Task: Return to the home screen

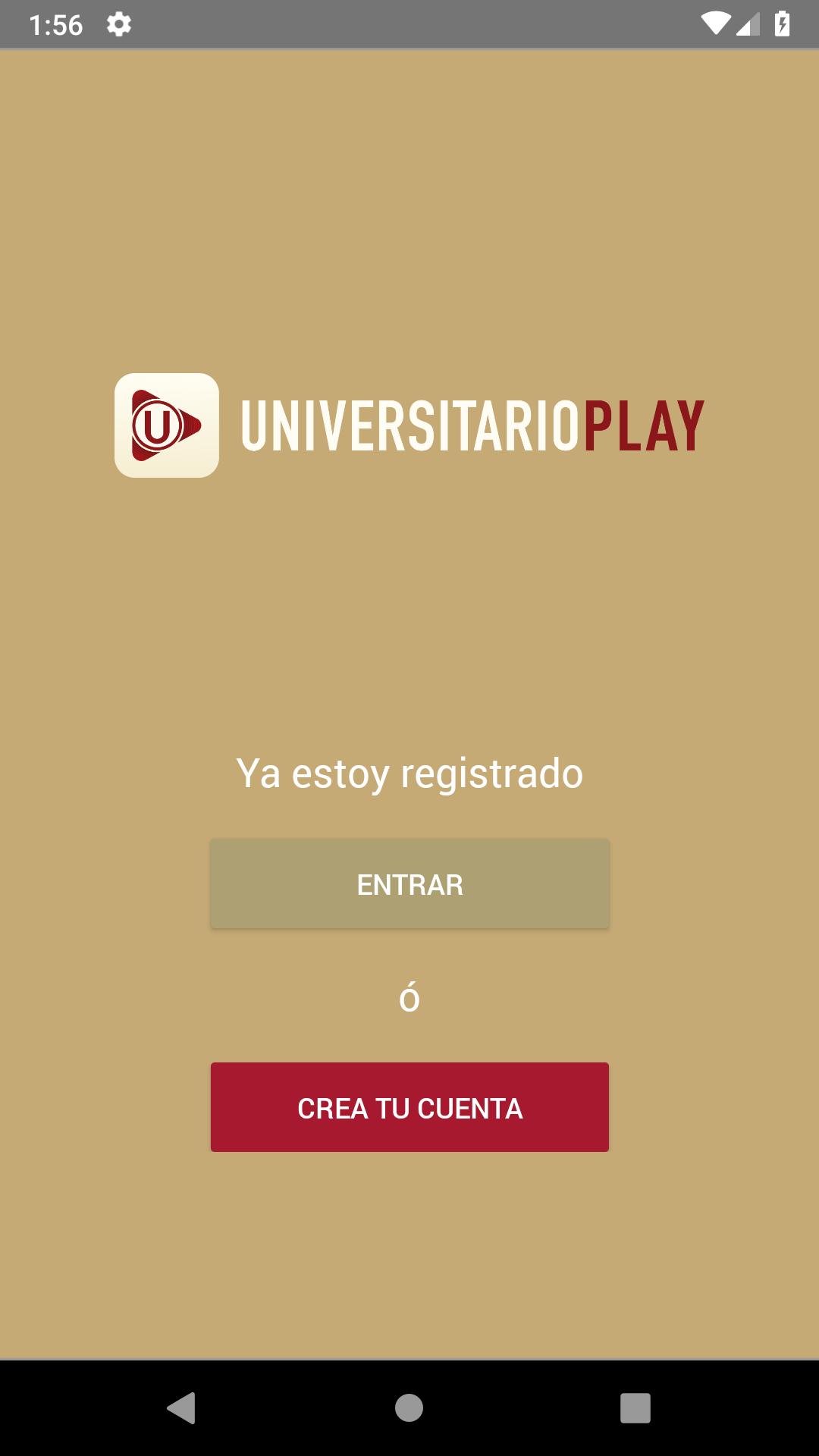Action: coord(409,1408)
